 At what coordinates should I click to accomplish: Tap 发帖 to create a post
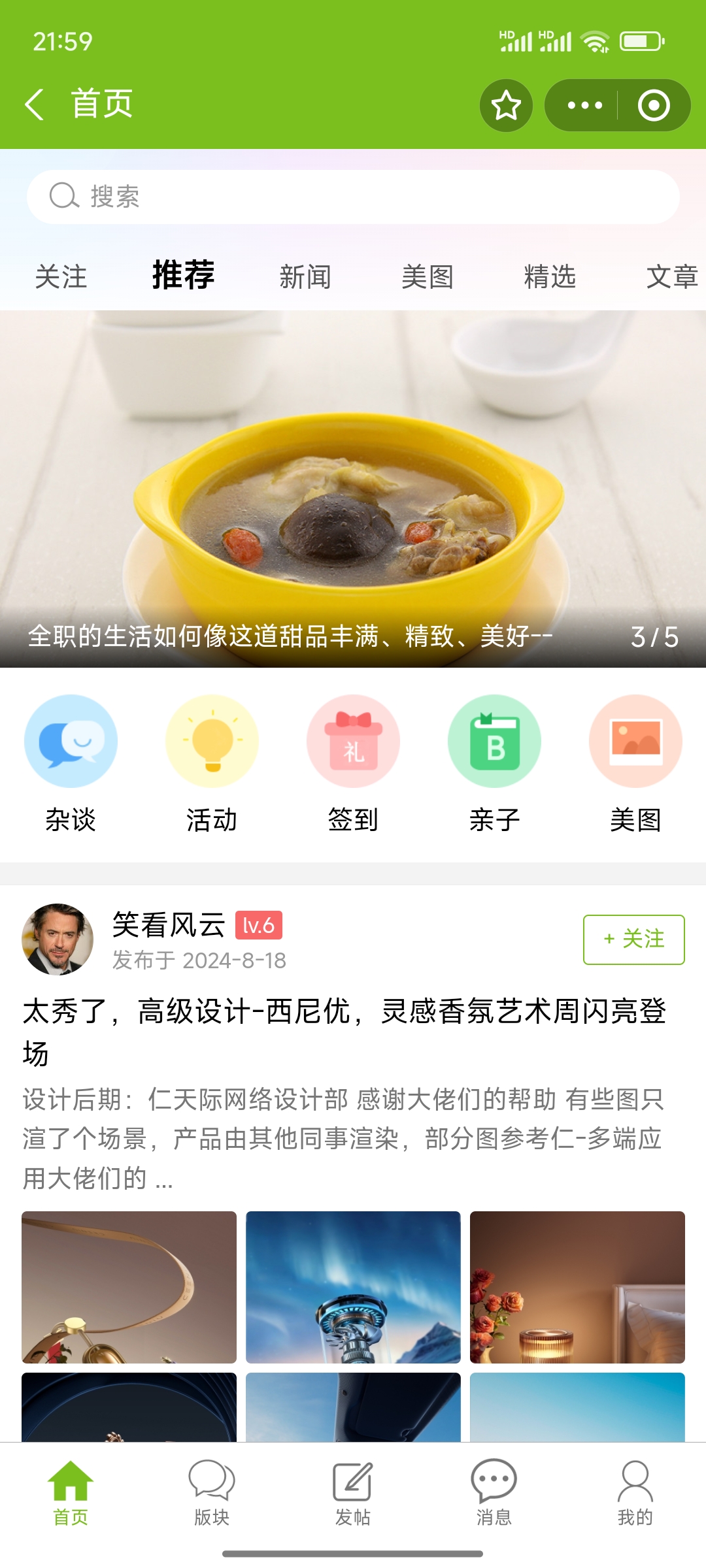[353, 1493]
